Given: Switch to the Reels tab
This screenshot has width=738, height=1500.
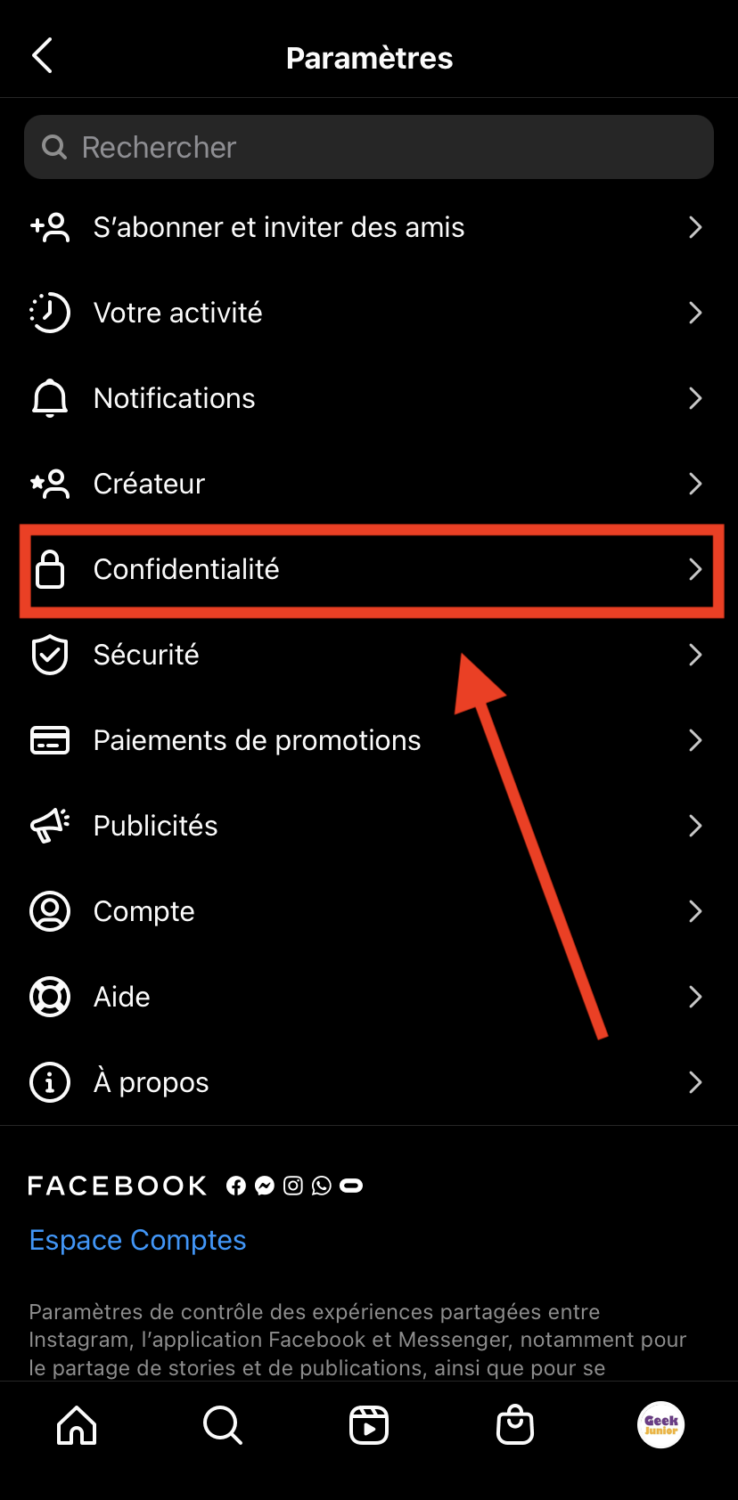Looking at the screenshot, I should (369, 1426).
